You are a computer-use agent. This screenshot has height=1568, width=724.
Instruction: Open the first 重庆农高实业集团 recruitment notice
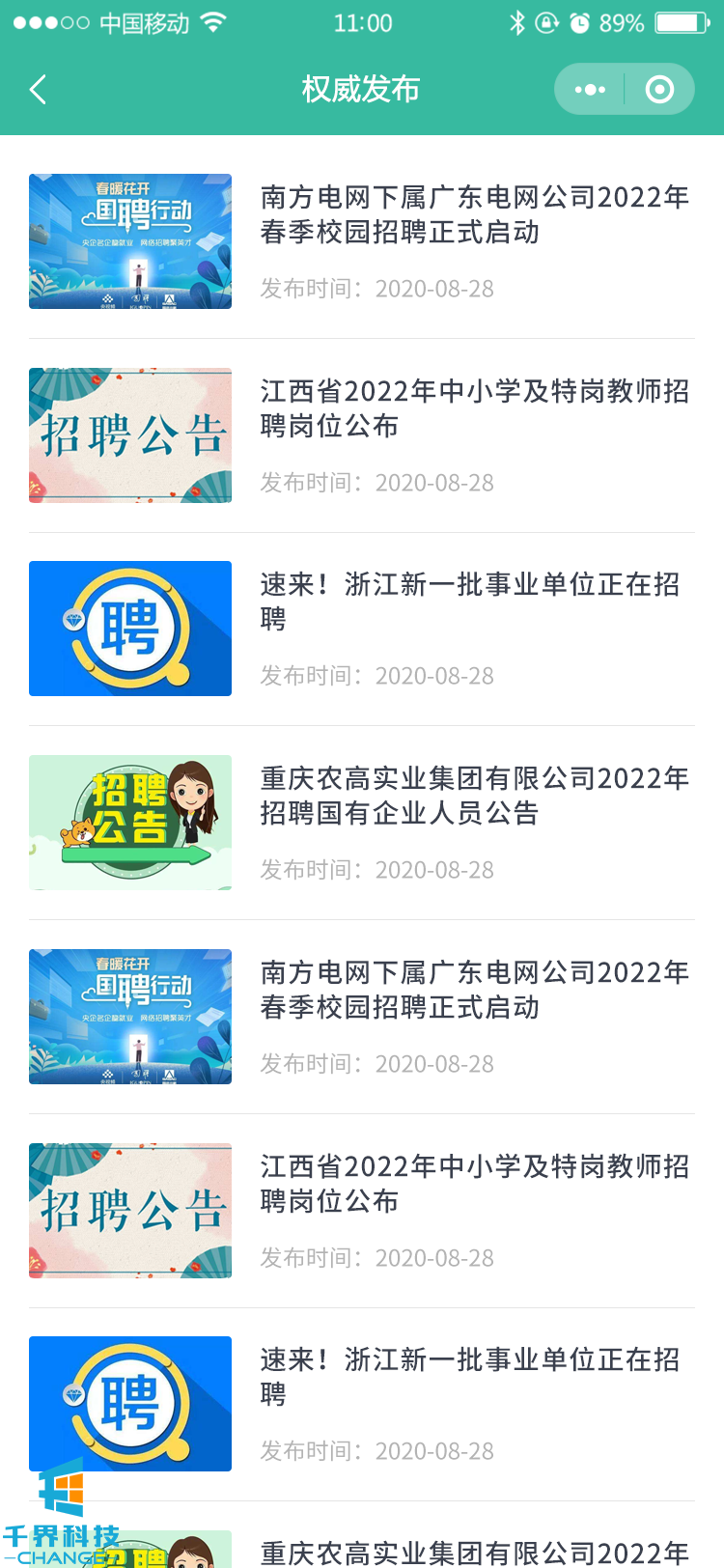[474, 796]
